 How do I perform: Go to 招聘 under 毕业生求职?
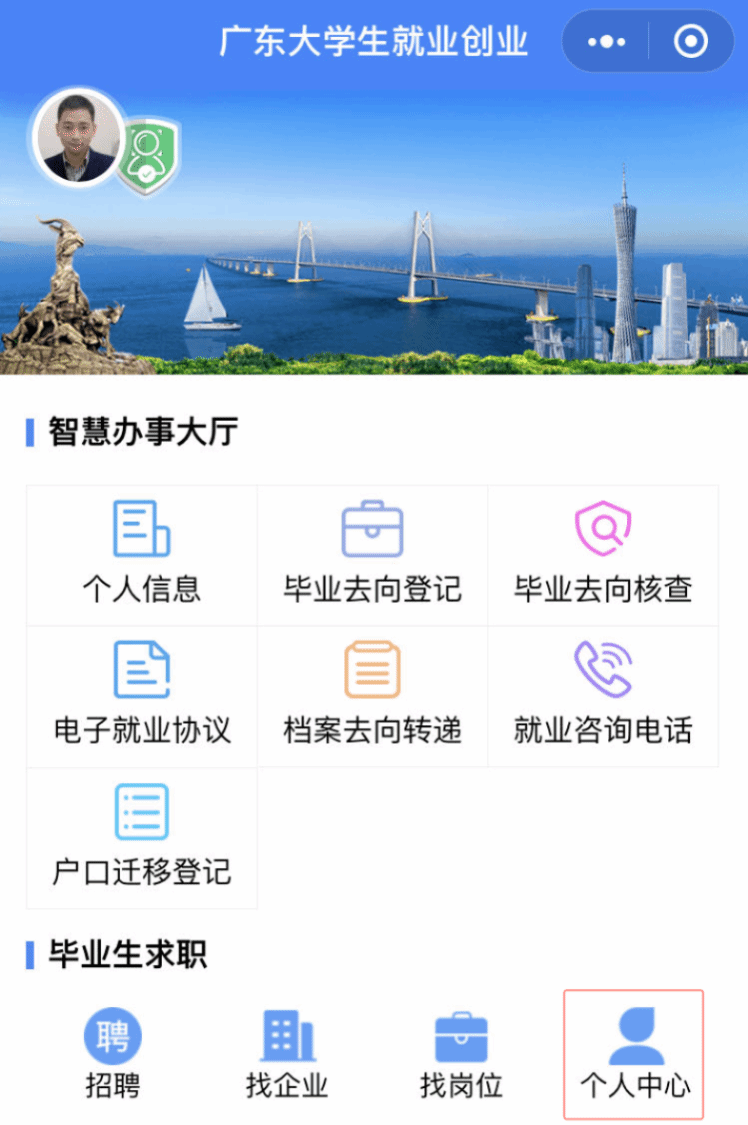pos(113,1053)
